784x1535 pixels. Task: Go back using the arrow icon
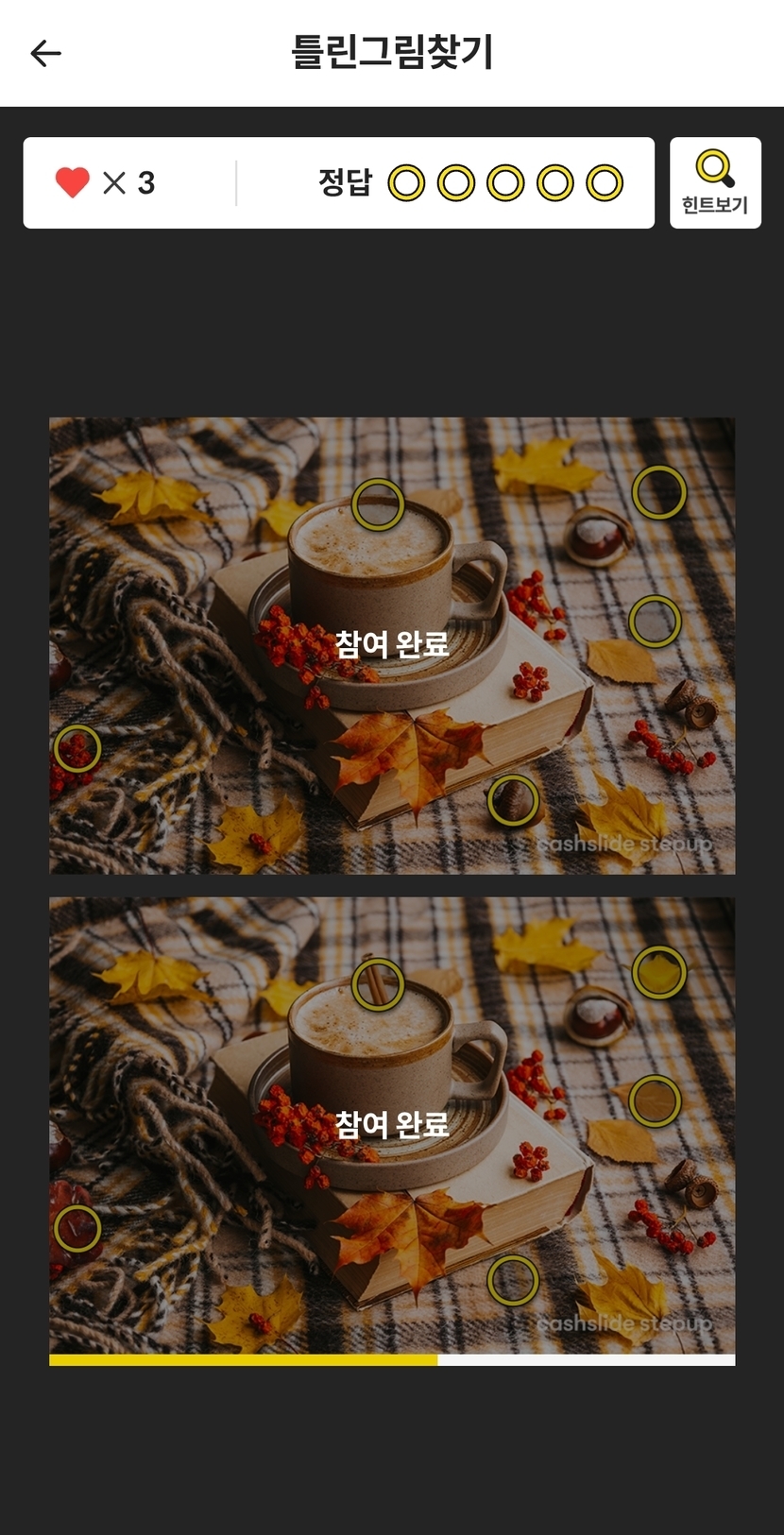tap(45, 54)
